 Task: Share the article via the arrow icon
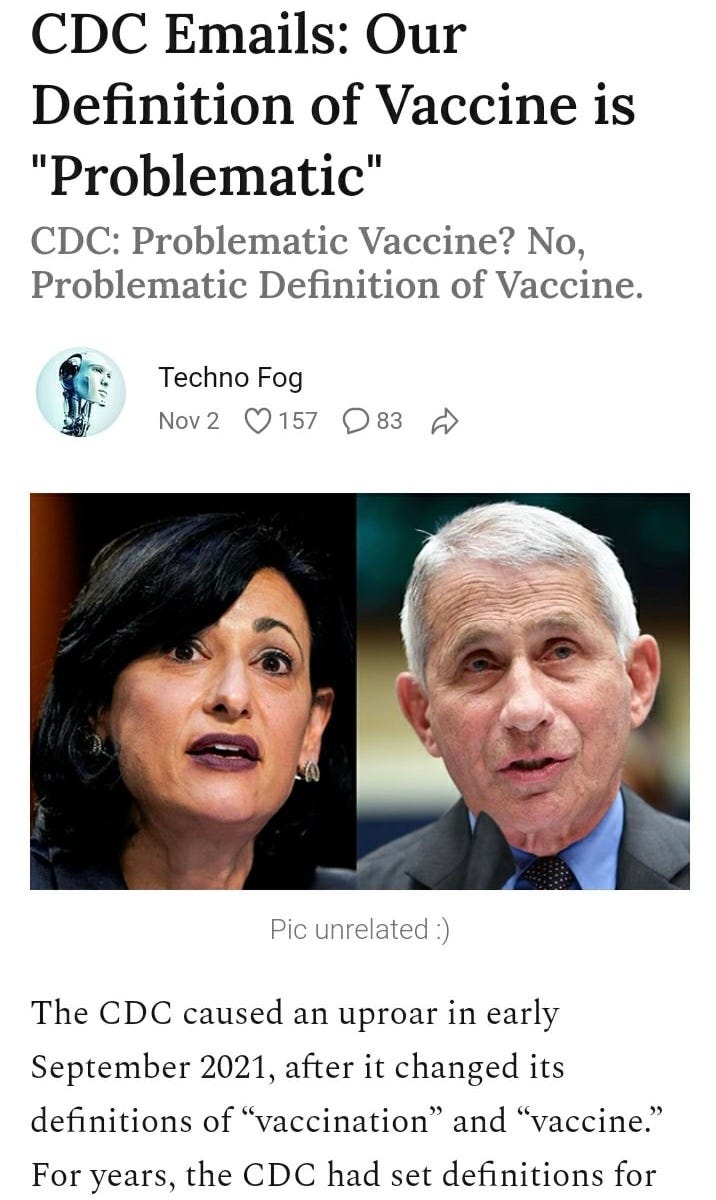tap(443, 422)
